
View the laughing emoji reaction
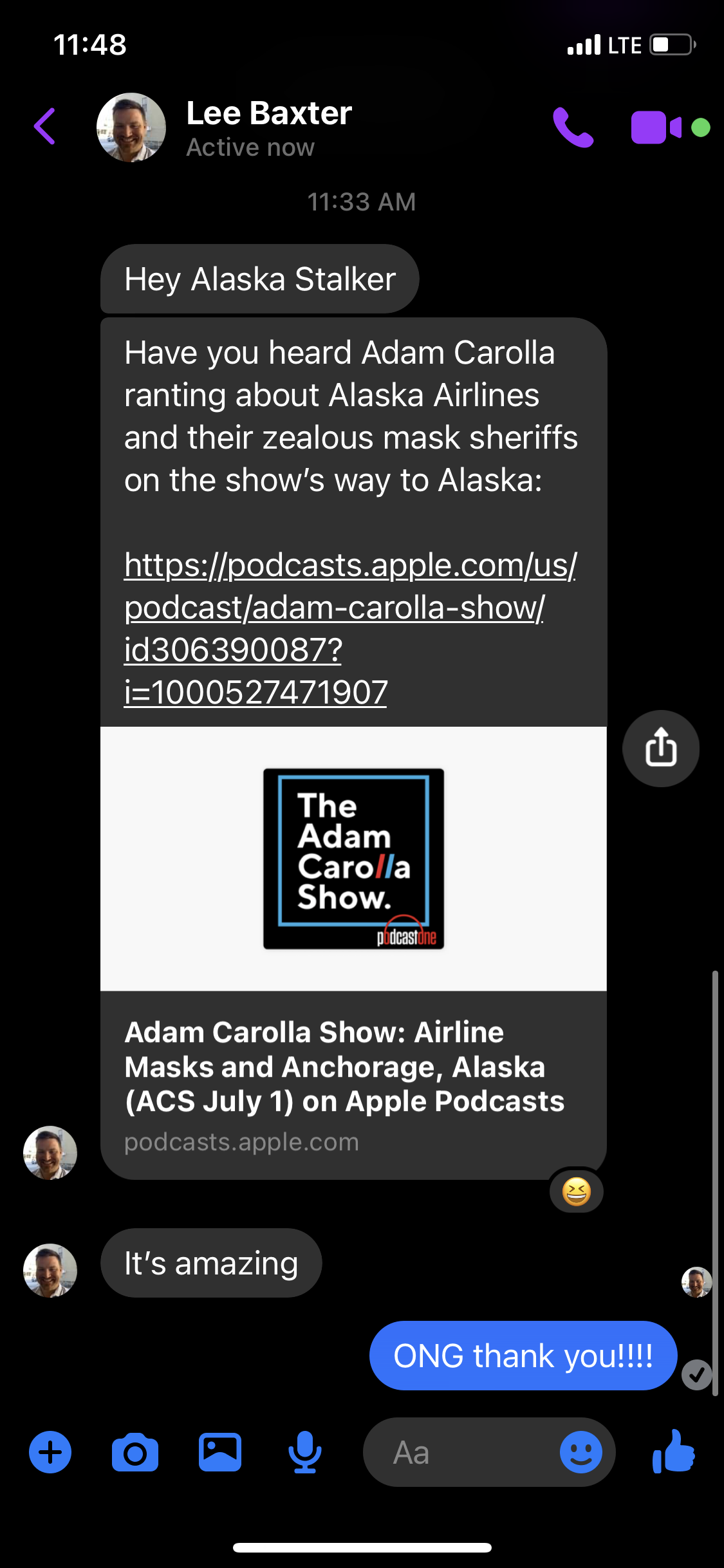tap(576, 1191)
